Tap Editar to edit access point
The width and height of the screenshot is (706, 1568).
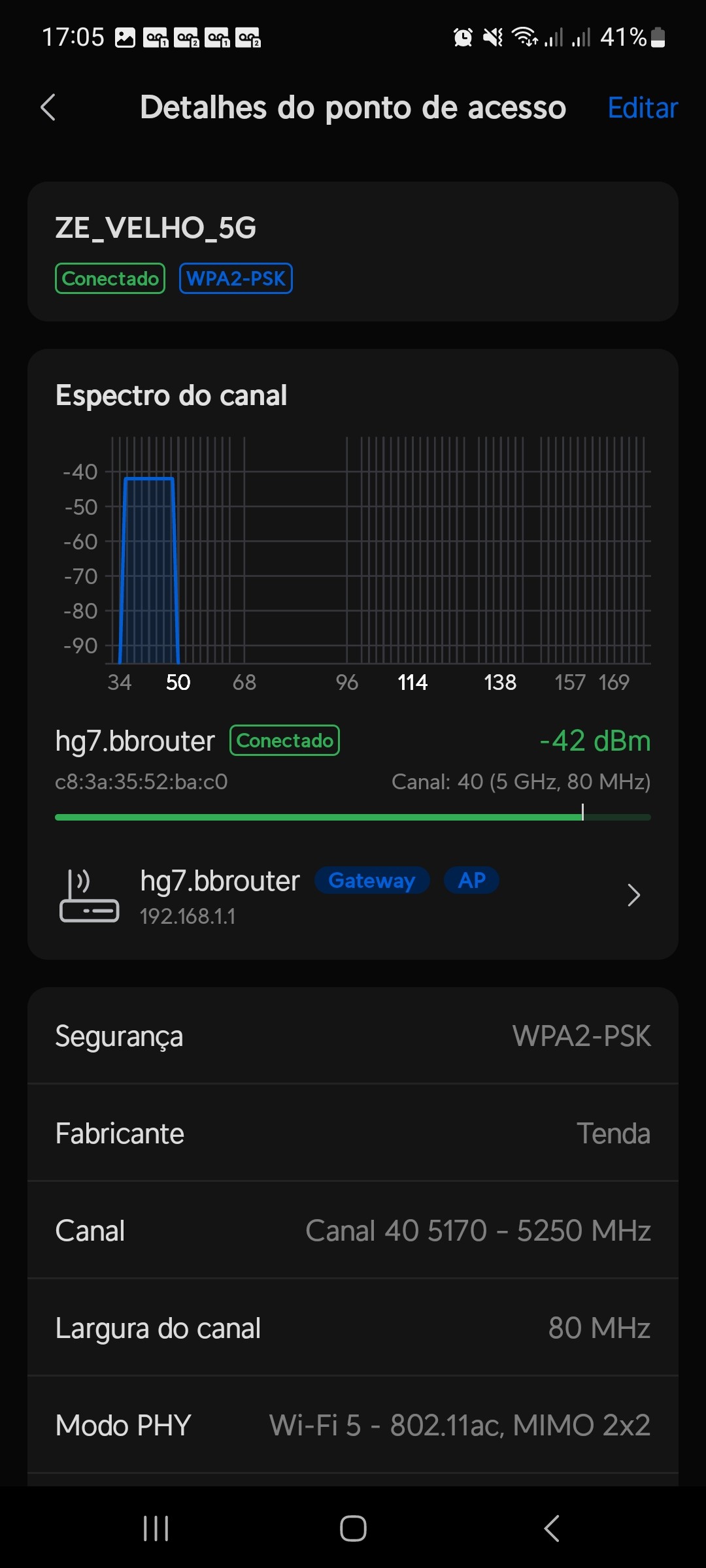pyautogui.click(x=642, y=108)
